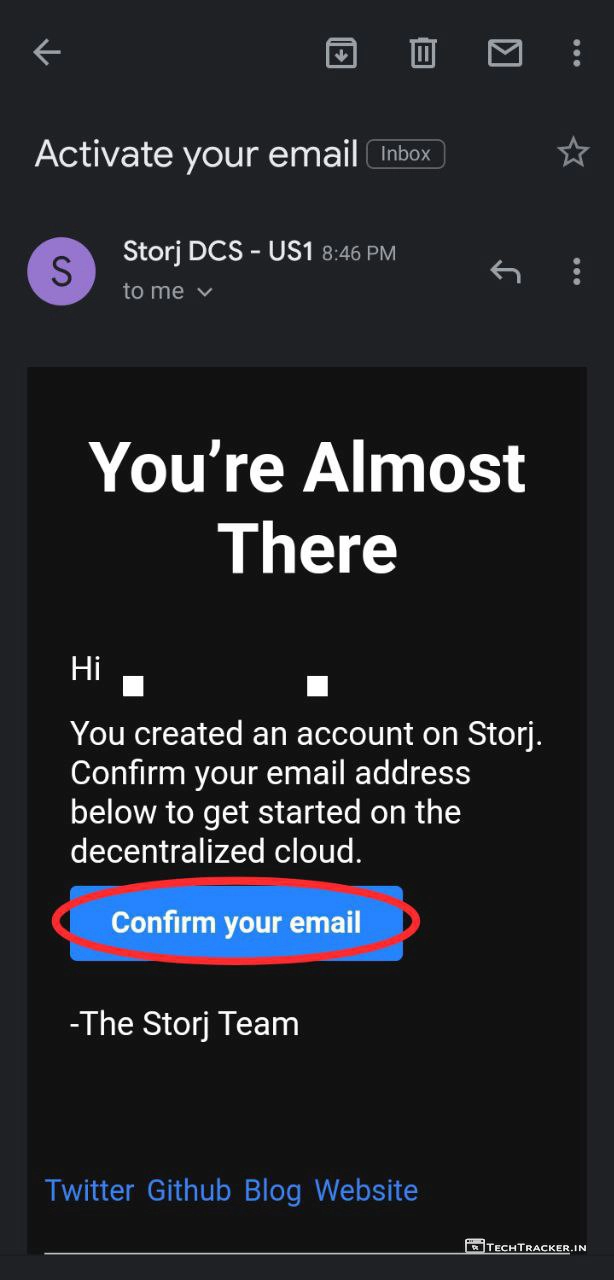This screenshot has height=1280, width=614.
Task: Open the Website link
Action: pyautogui.click(x=366, y=1190)
